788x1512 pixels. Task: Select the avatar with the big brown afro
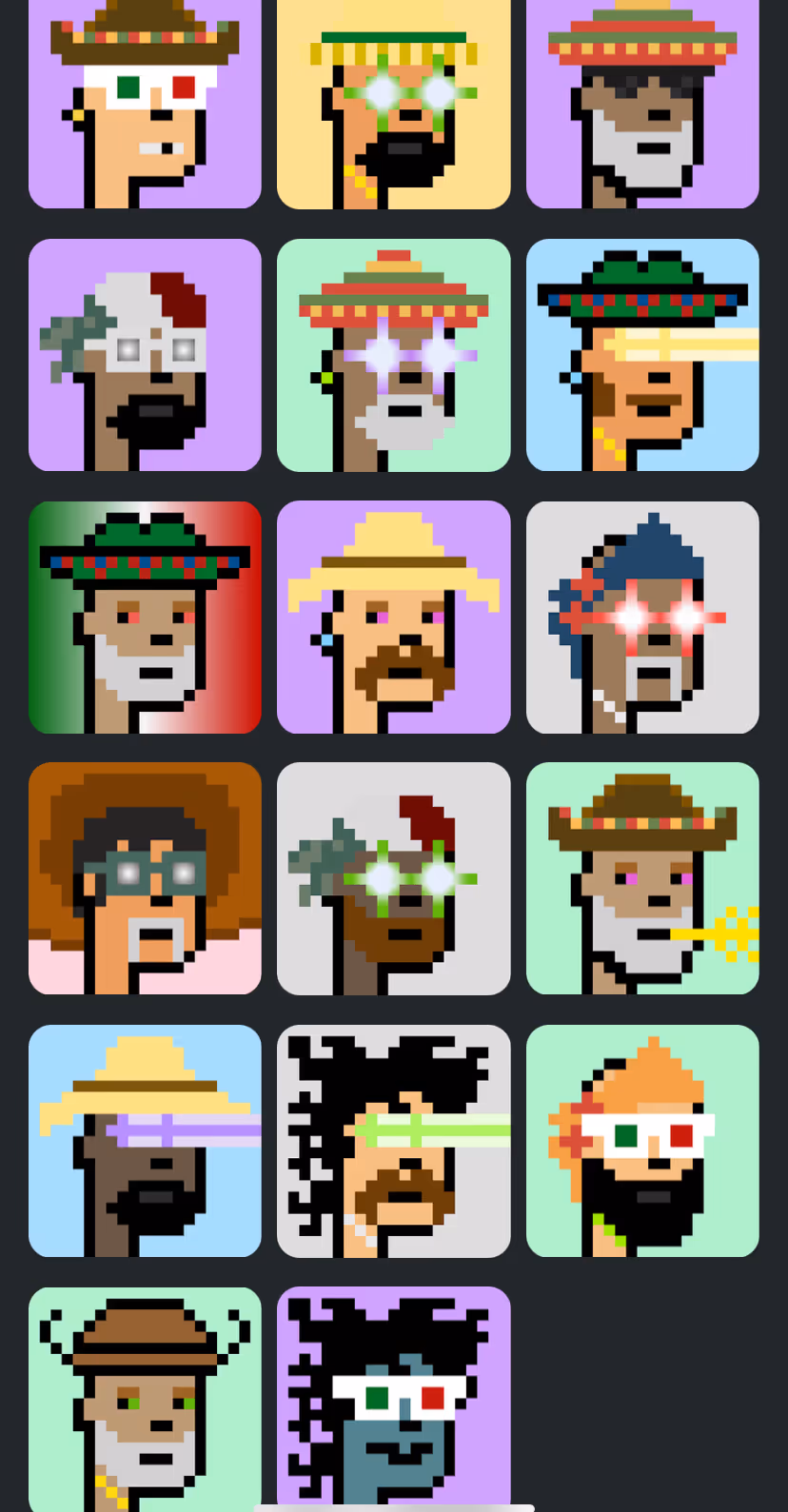click(x=145, y=878)
